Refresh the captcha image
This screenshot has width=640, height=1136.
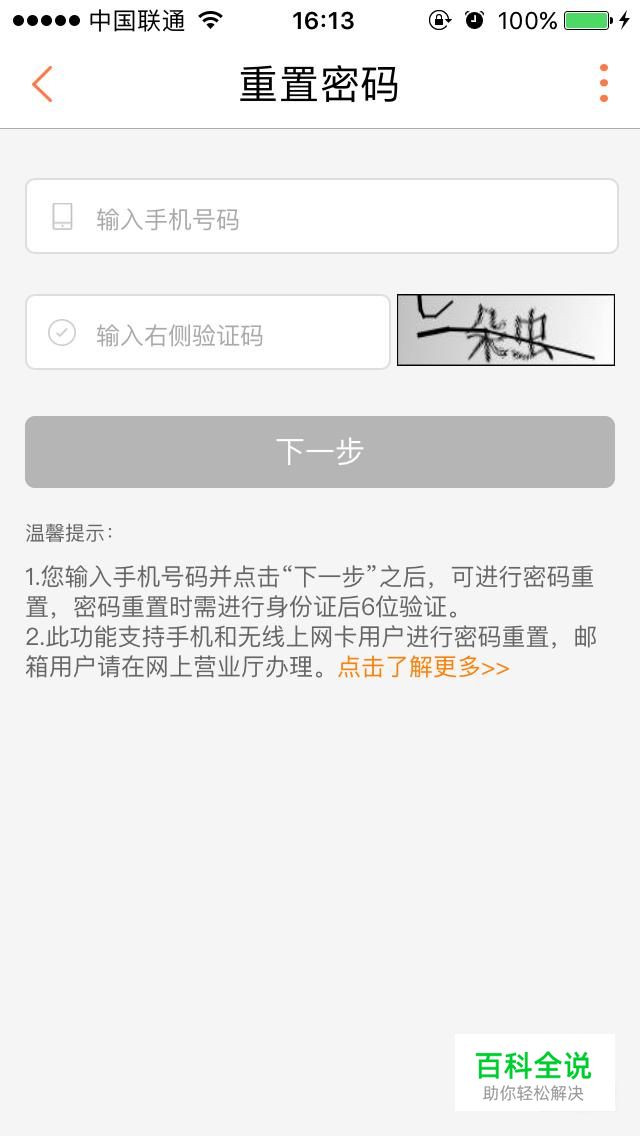pyautogui.click(x=506, y=330)
